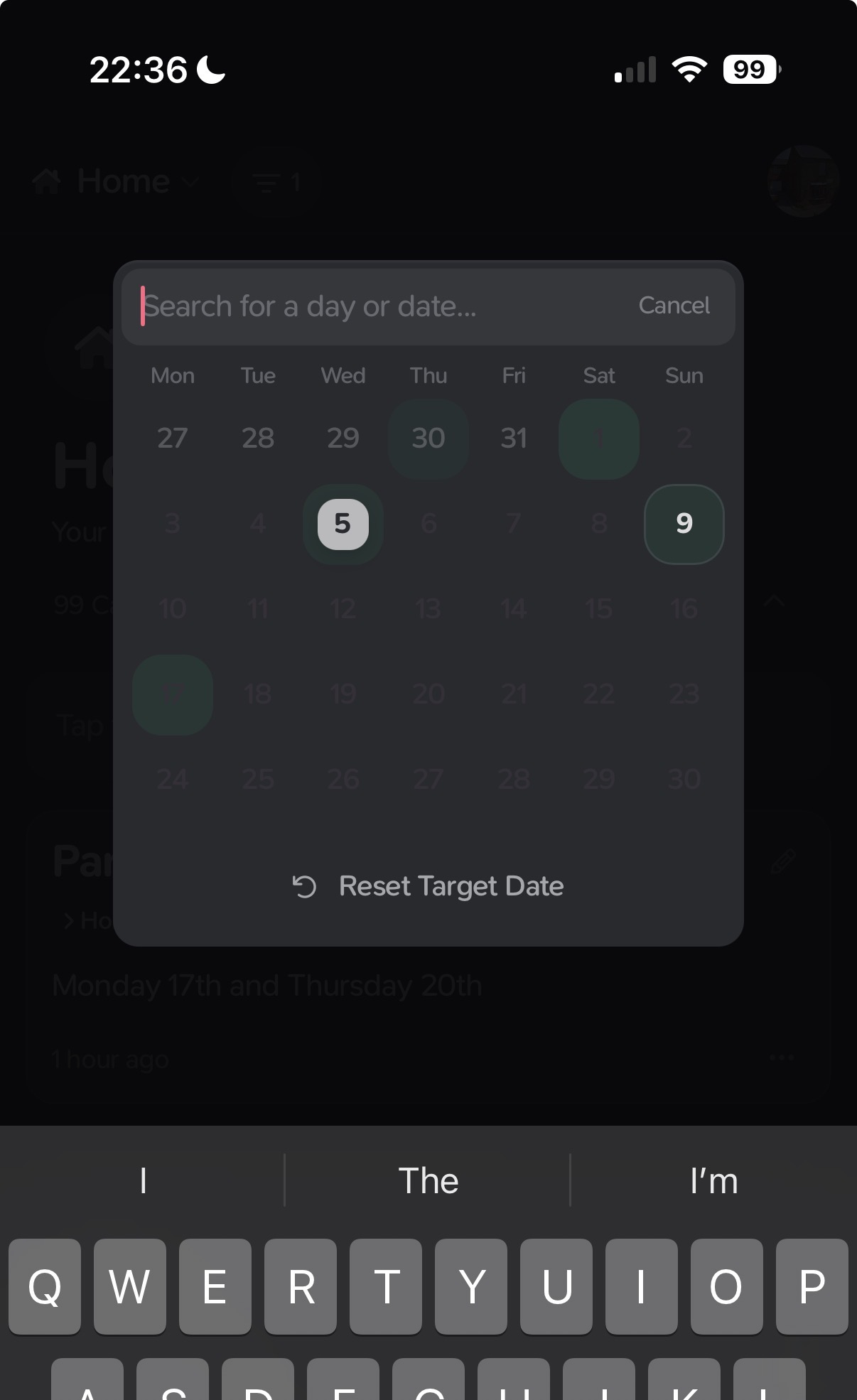857x1400 pixels.
Task: Type the letter Q on the keyboard
Action: 45,1286
